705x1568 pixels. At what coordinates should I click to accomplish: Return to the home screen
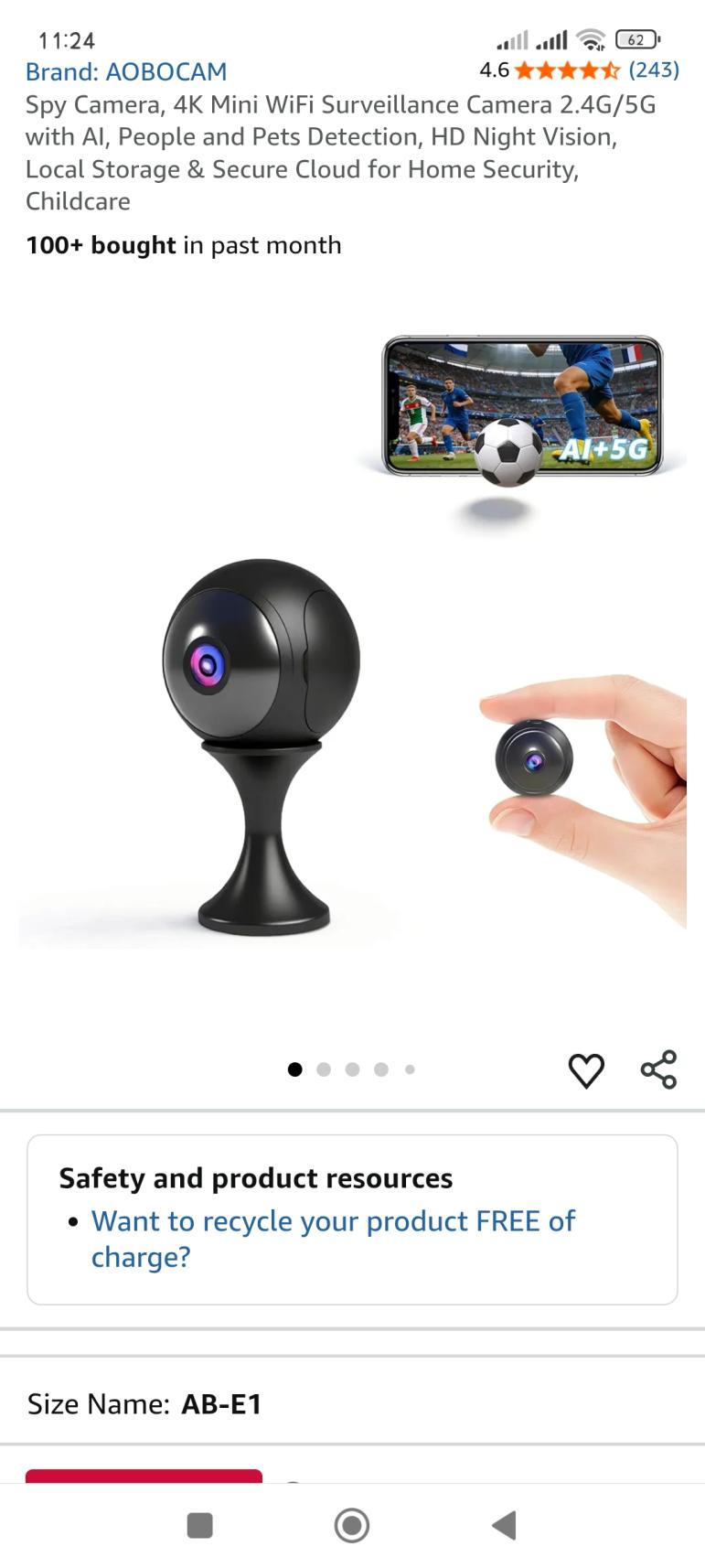pos(352,1525)
